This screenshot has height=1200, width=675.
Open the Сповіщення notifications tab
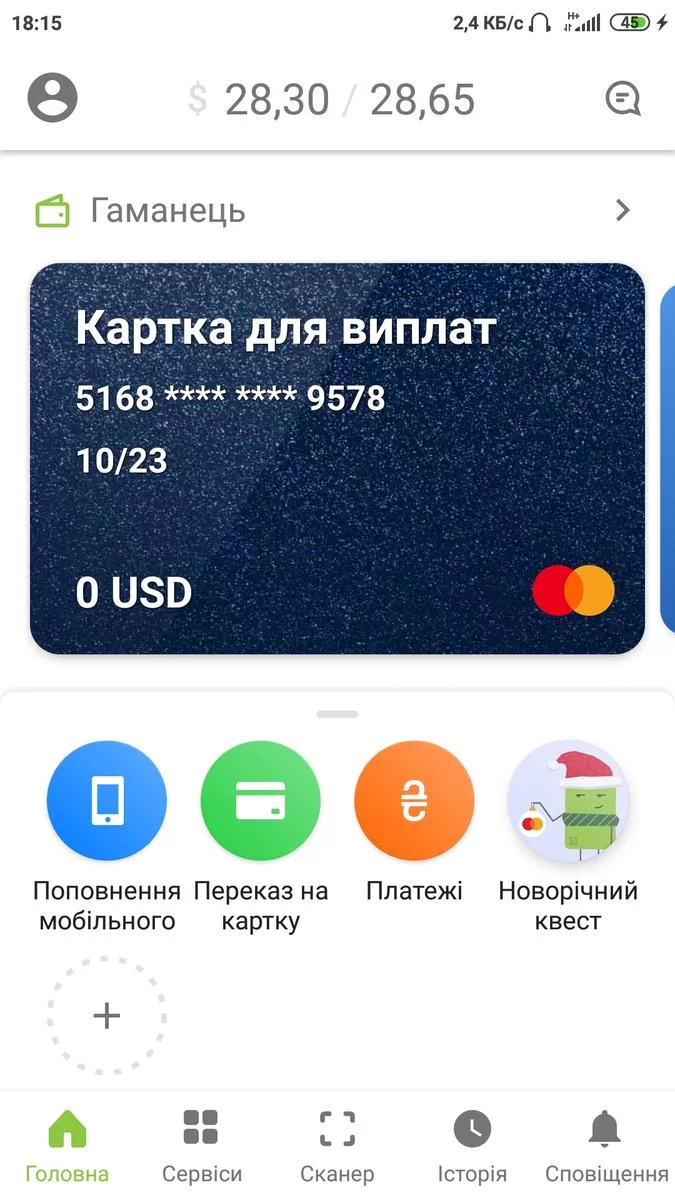[x=606, y=1145]
